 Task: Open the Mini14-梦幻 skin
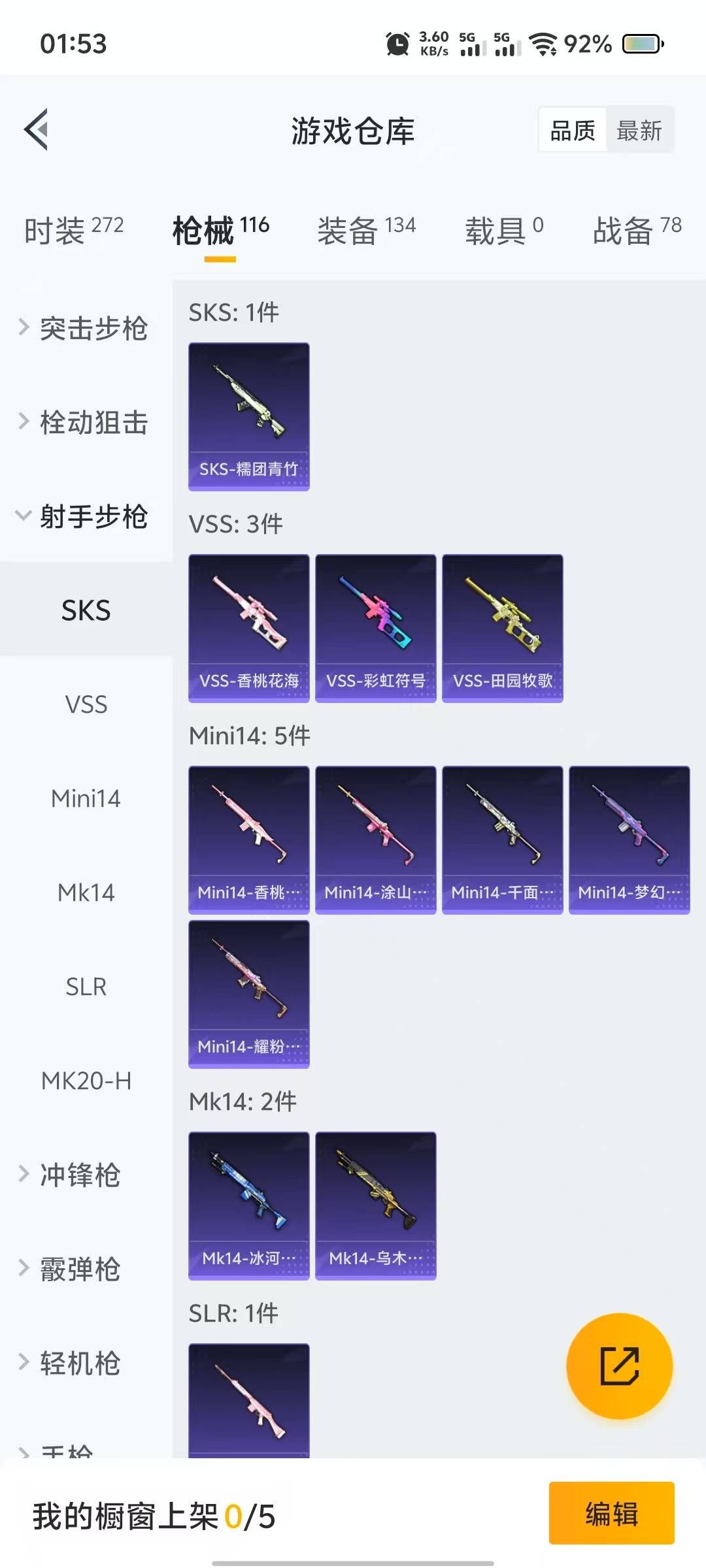point(629,840)
